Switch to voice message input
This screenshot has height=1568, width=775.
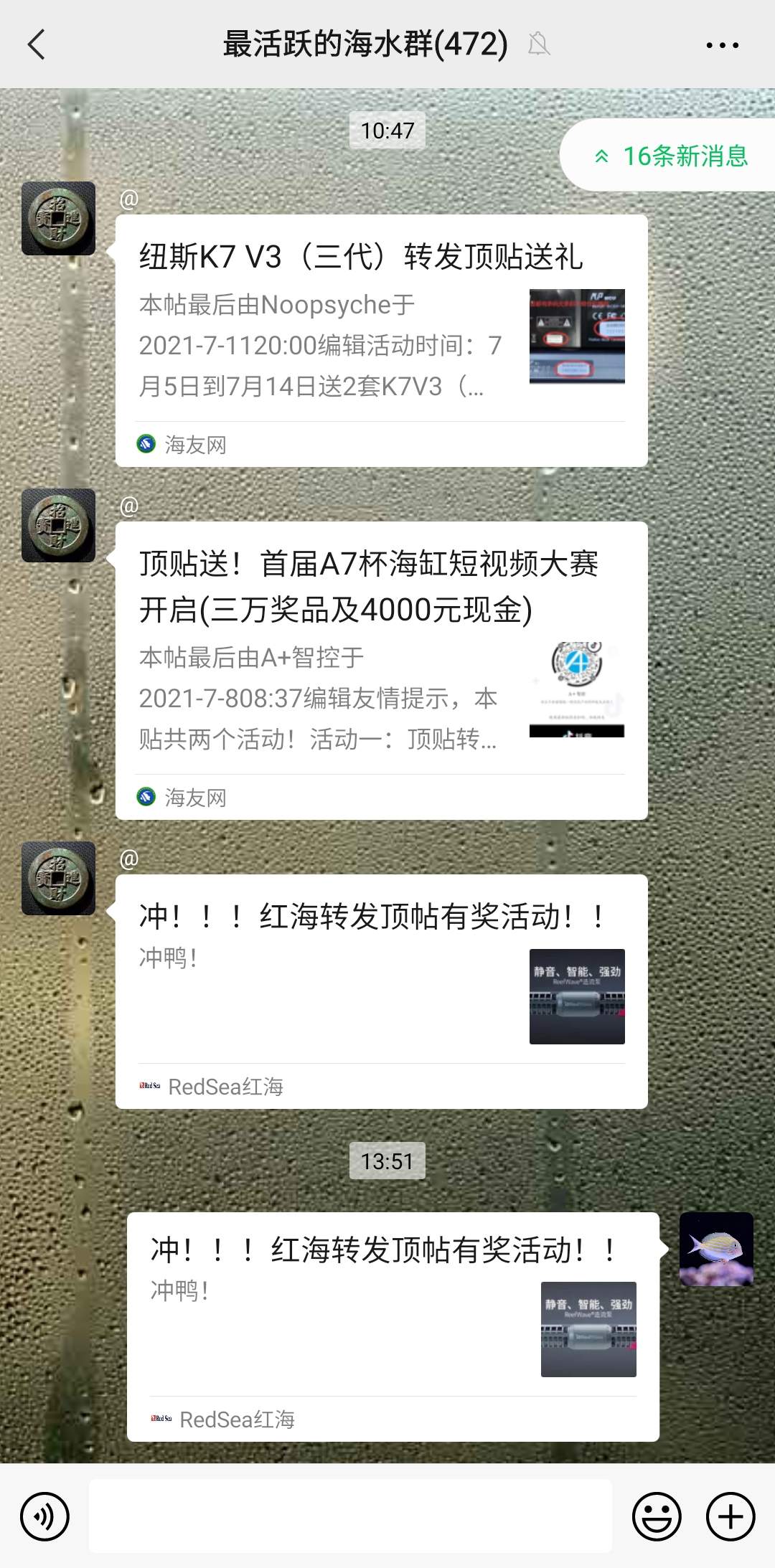coord(44,1516)
